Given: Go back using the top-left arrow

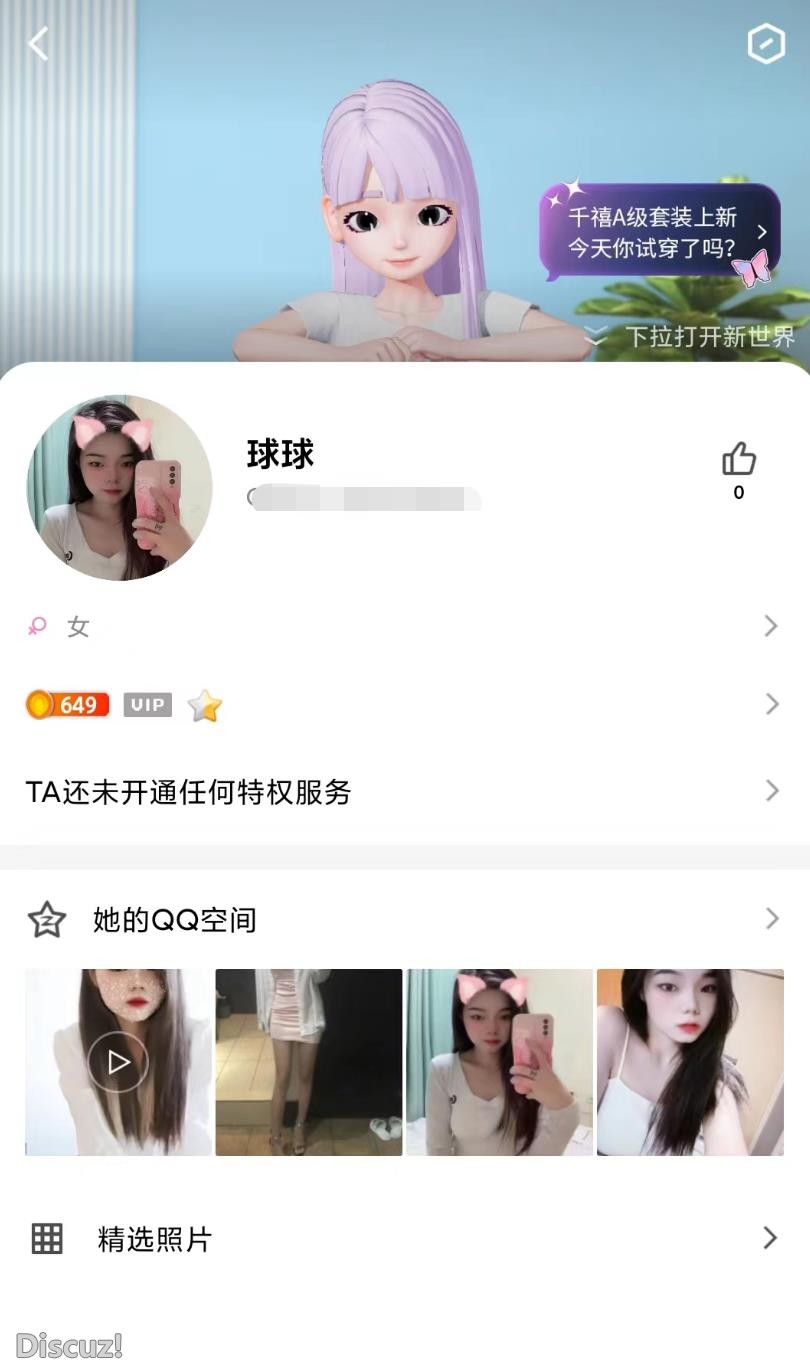Looking at the screenshot, I should pyautogui.click(x=39, y=44).
